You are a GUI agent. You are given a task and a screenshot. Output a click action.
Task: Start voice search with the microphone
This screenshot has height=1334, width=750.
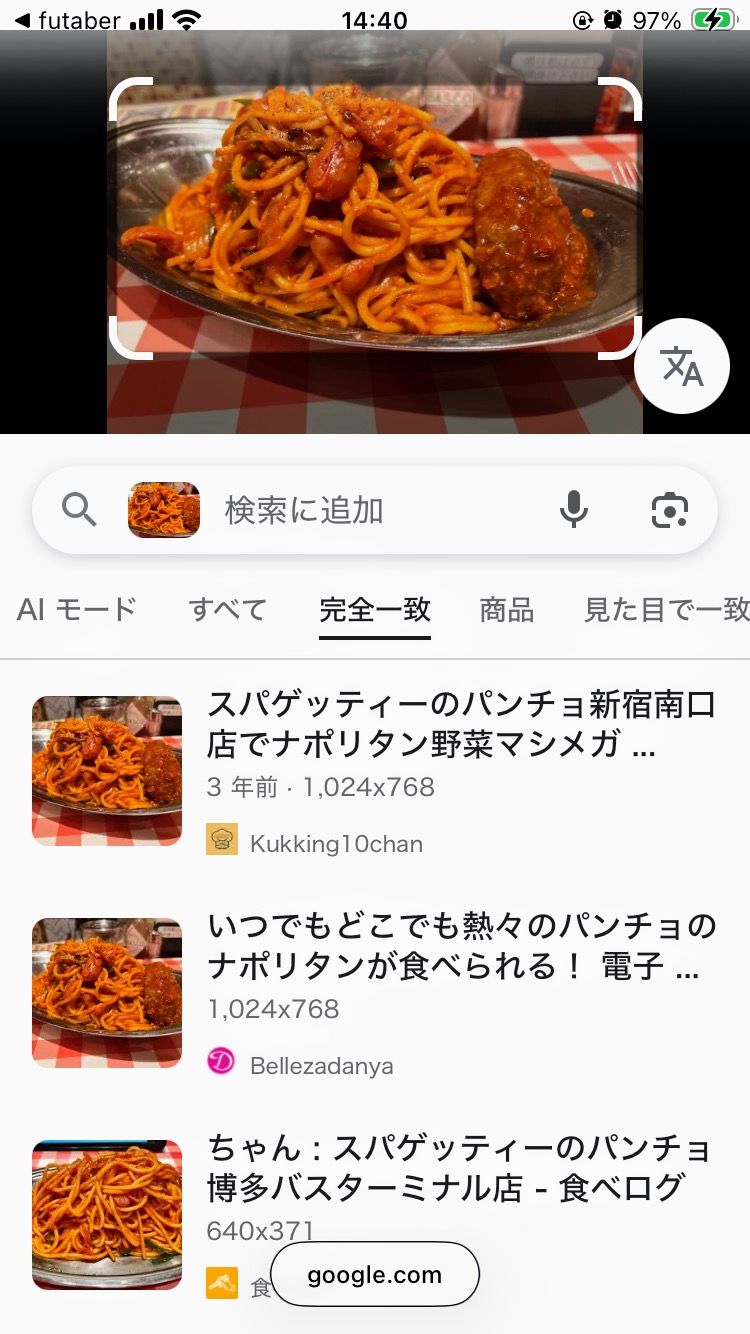573,511
